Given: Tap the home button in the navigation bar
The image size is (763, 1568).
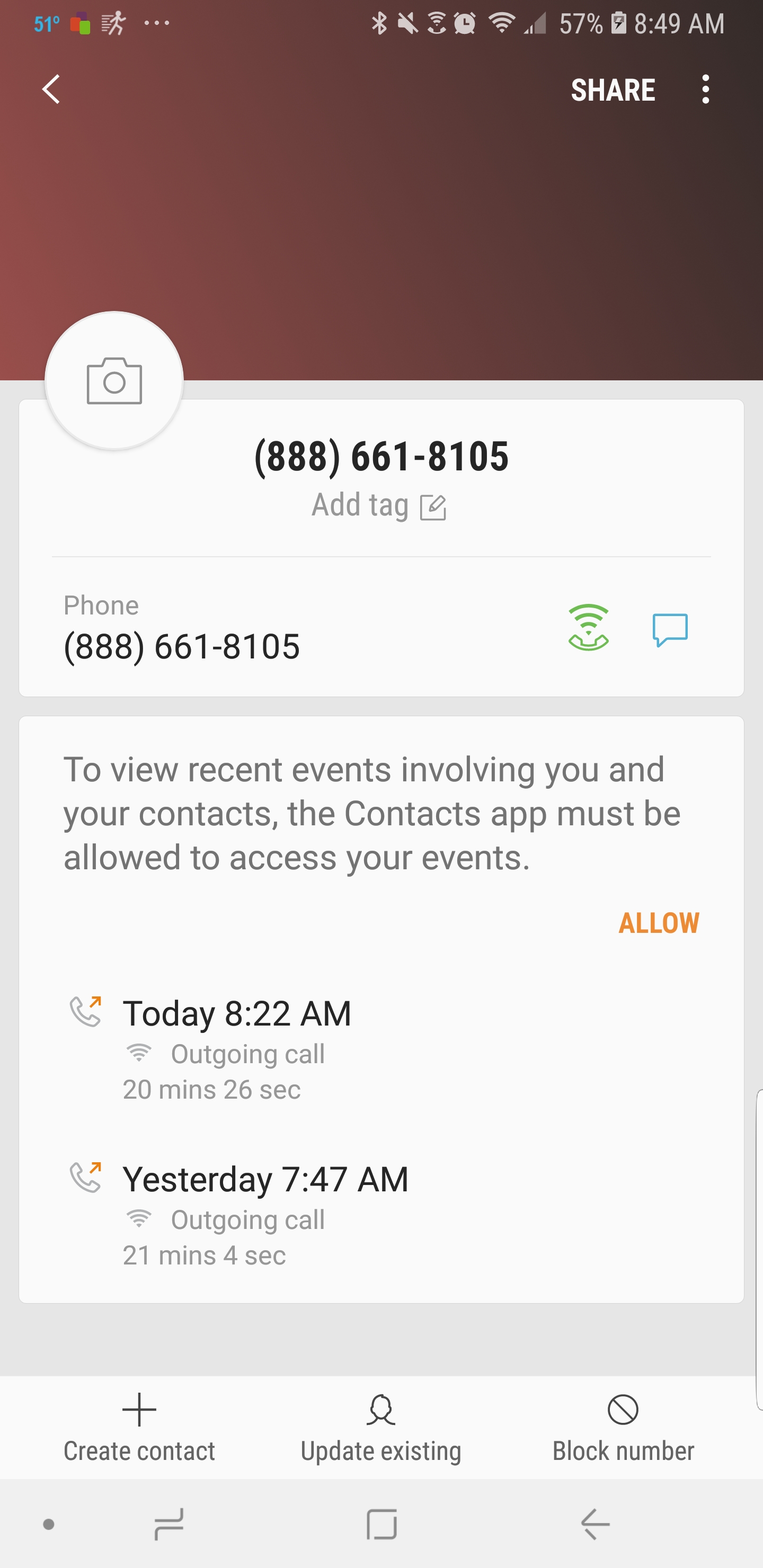Looking at the screenshot, I should pos(382,1524).
